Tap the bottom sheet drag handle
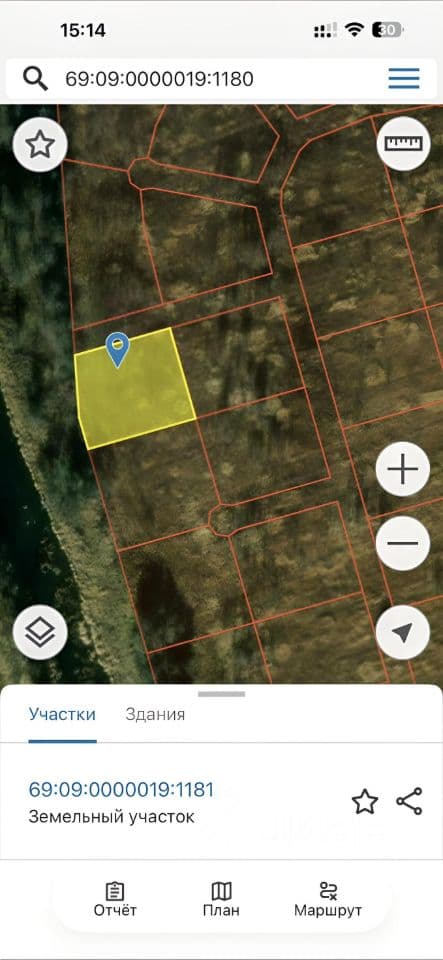This screenshot has height=960, width=443. coord(222,694)
